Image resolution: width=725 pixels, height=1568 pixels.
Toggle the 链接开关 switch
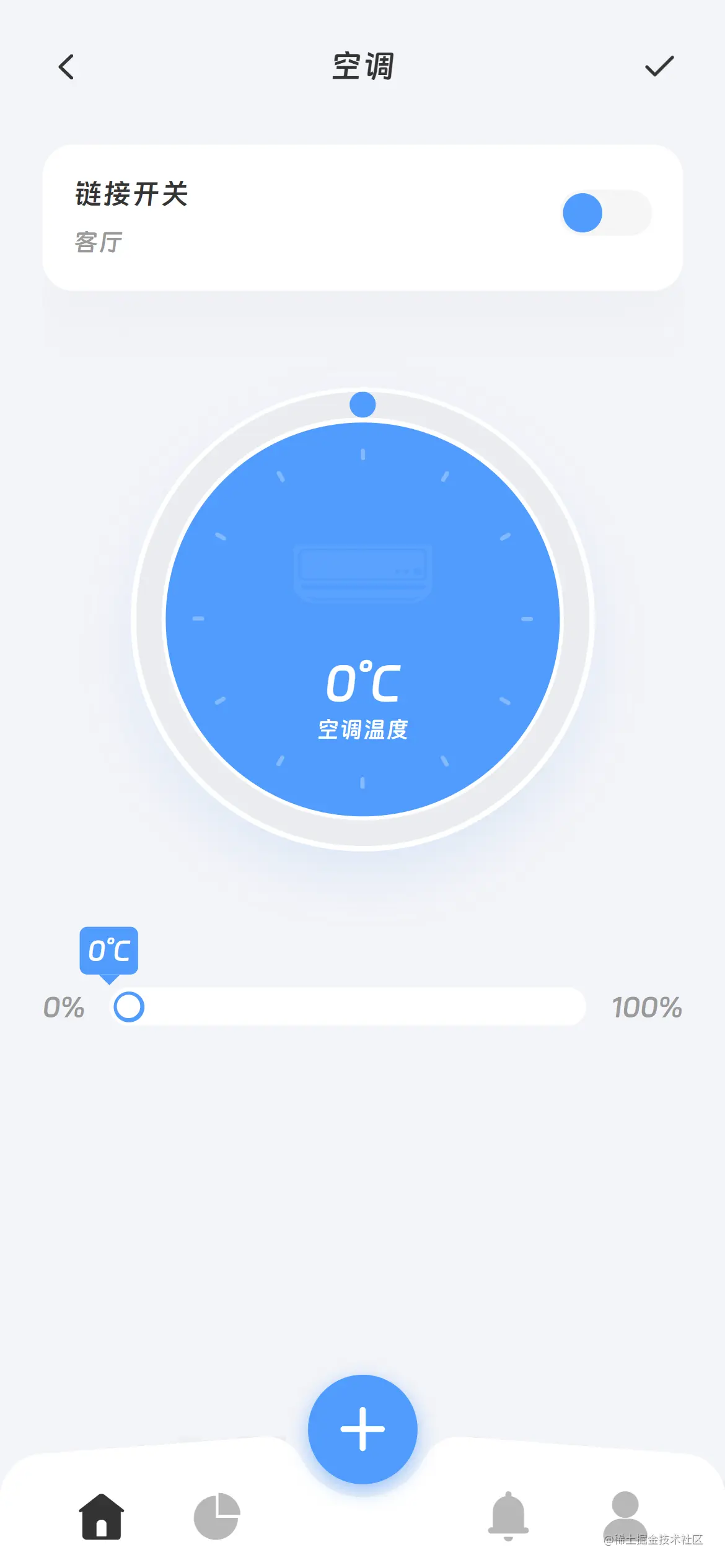tap(606, 213)
